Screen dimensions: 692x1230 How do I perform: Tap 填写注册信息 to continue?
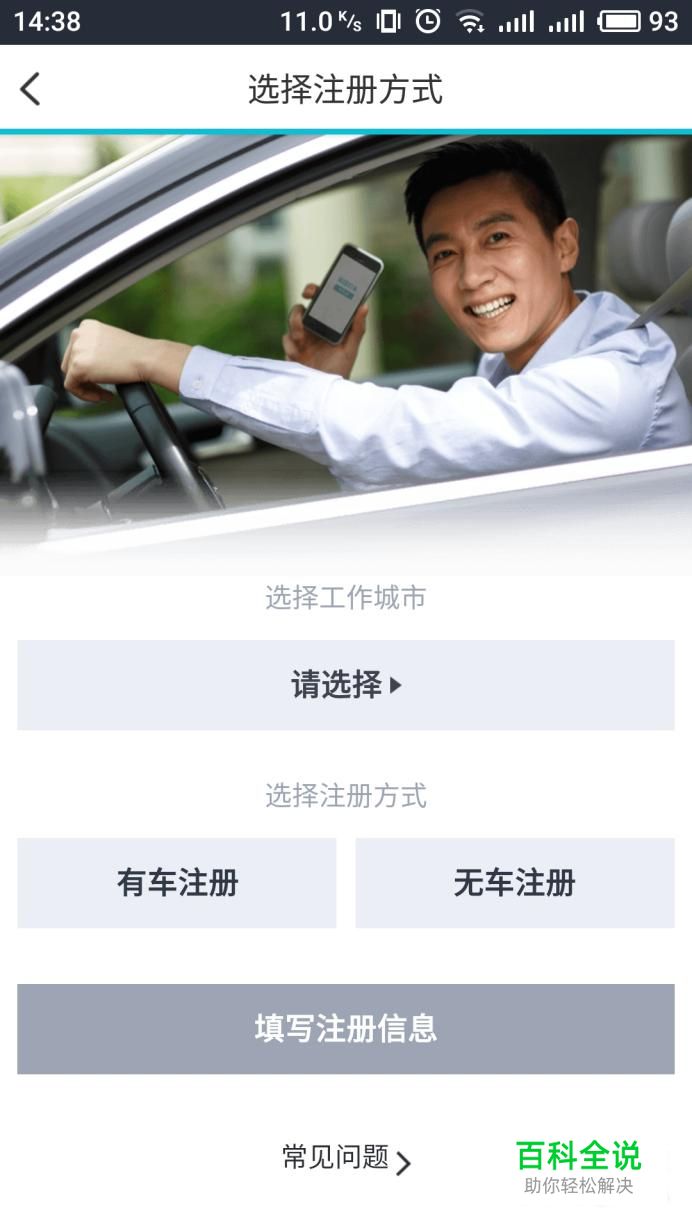346,1029
